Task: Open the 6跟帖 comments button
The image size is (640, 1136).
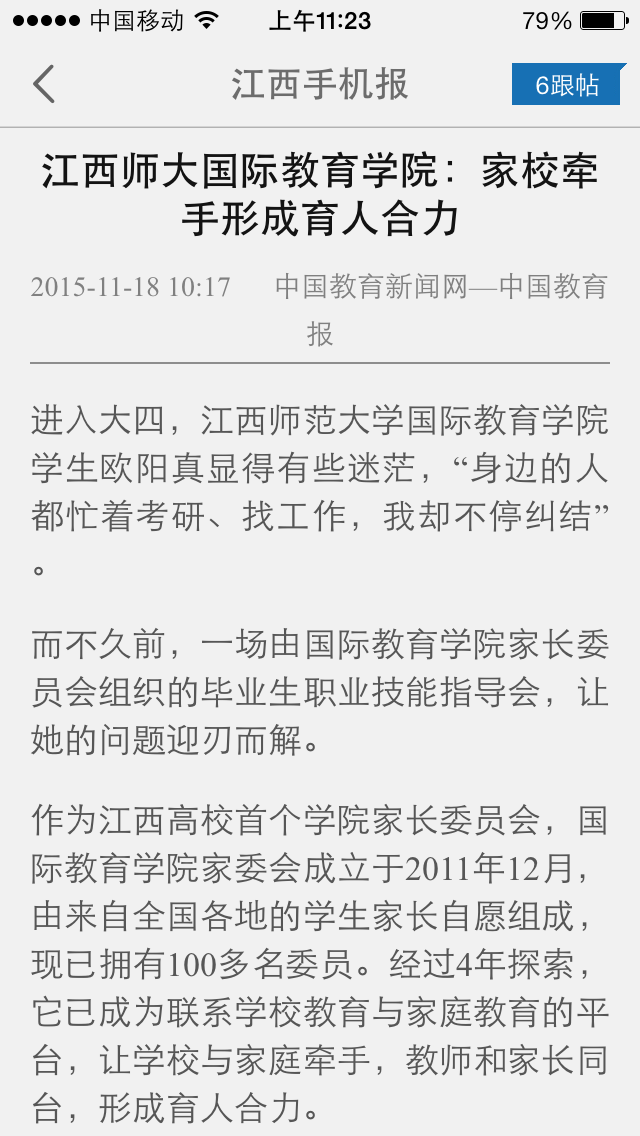Action: 568,85
